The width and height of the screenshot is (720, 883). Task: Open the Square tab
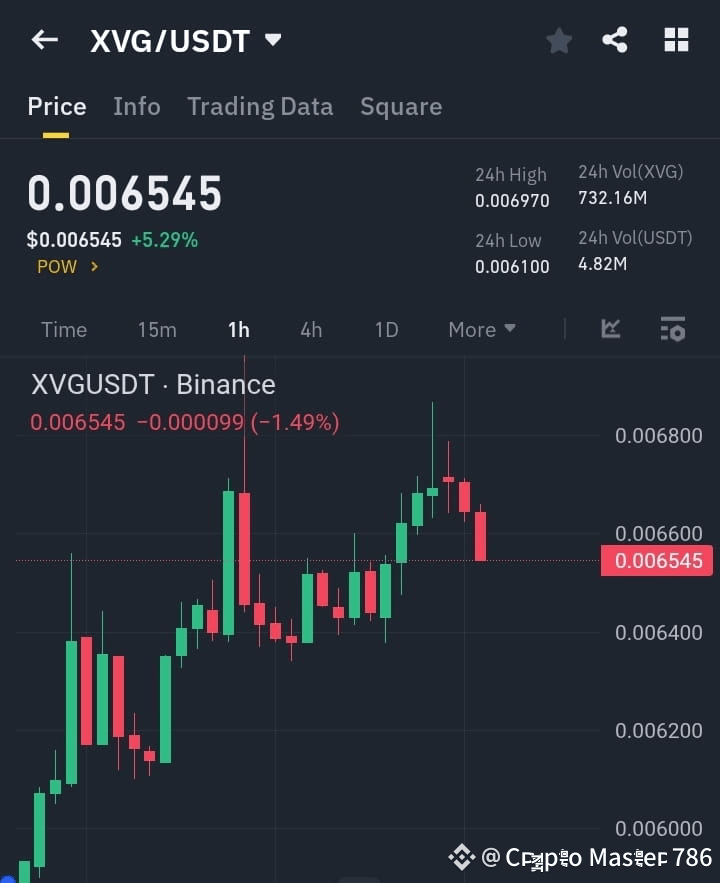point(401,106)
